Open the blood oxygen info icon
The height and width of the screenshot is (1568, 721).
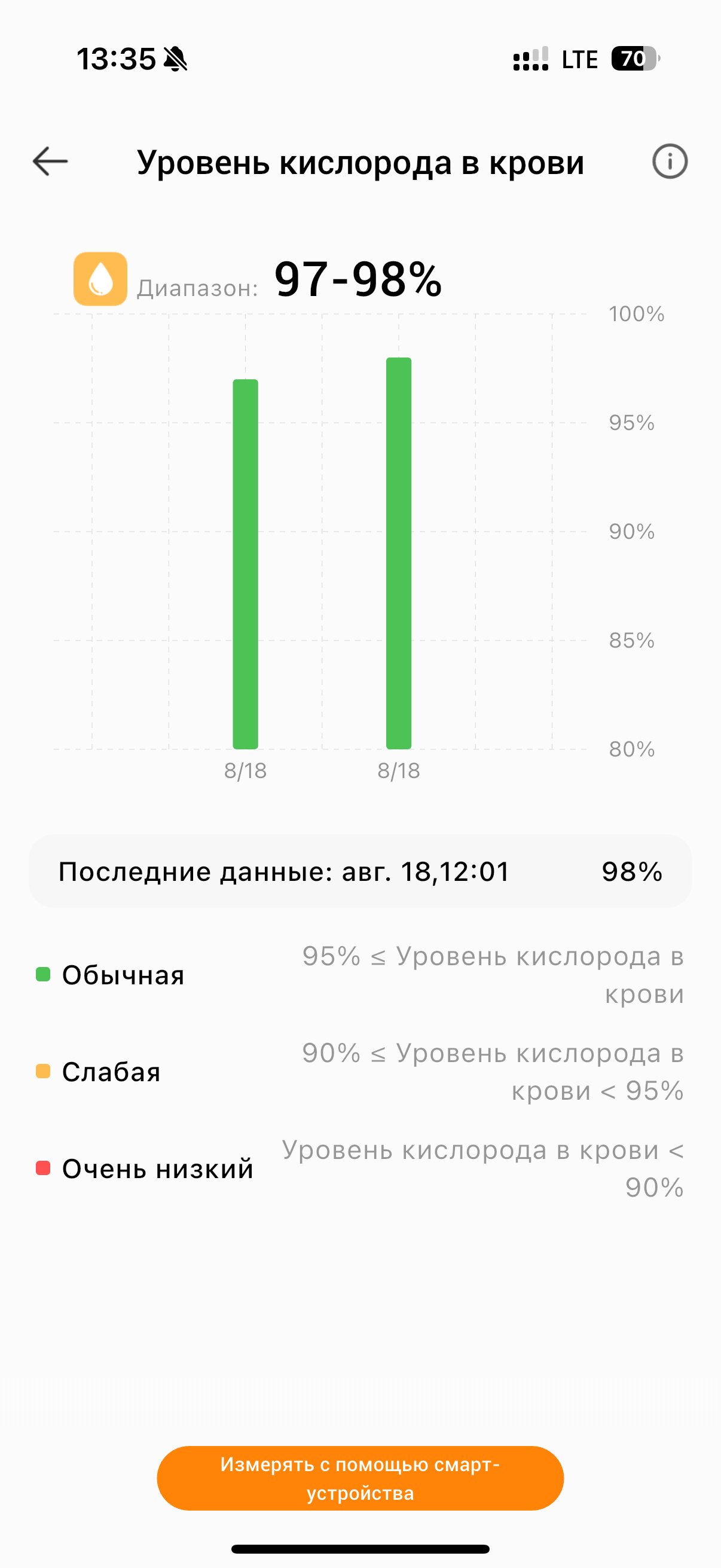pos(670,161)
